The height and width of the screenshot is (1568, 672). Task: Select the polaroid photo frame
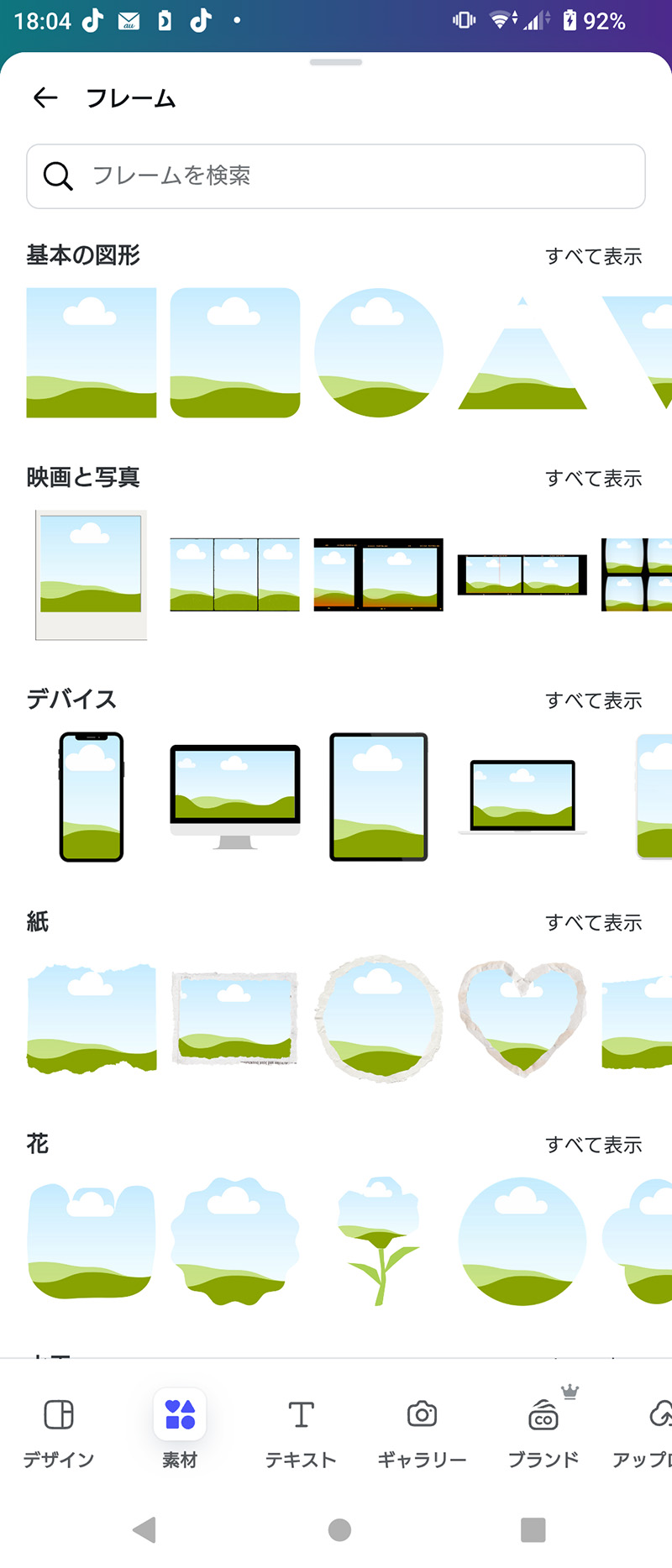(x=92, y=575)
